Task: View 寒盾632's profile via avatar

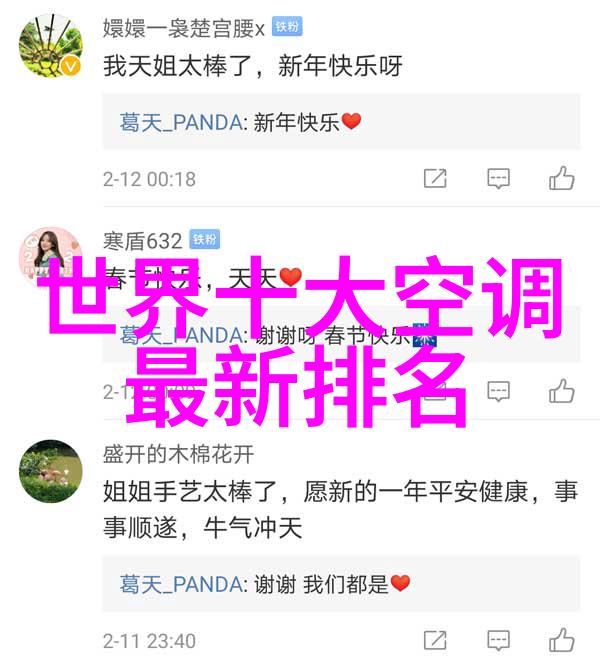Action: click(x=50, y=256)
